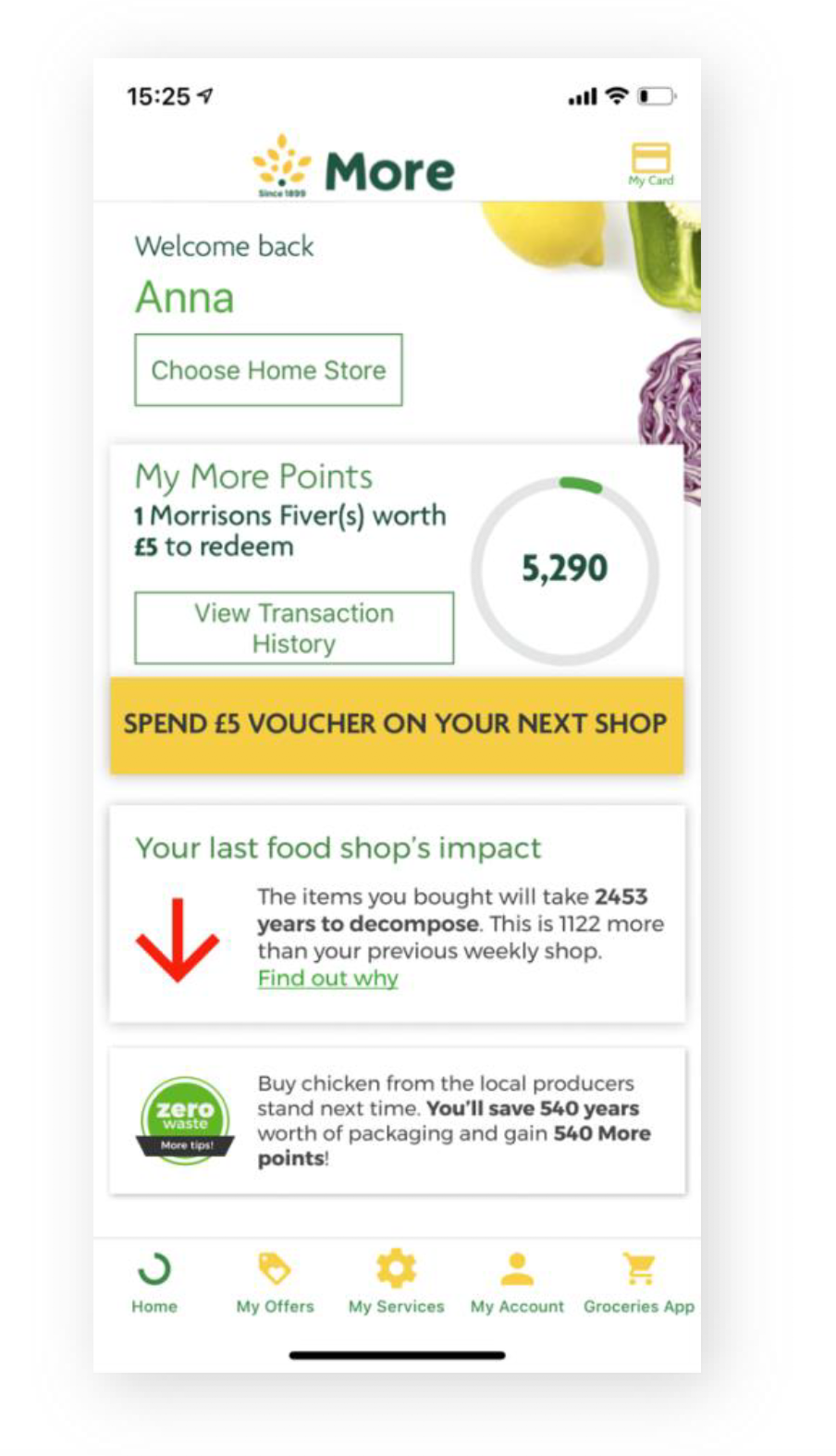Image resolution: width=836 pixels, height=1456 pixels.
Task: Launch the Groceries App tab
Action: (639, 1283)
